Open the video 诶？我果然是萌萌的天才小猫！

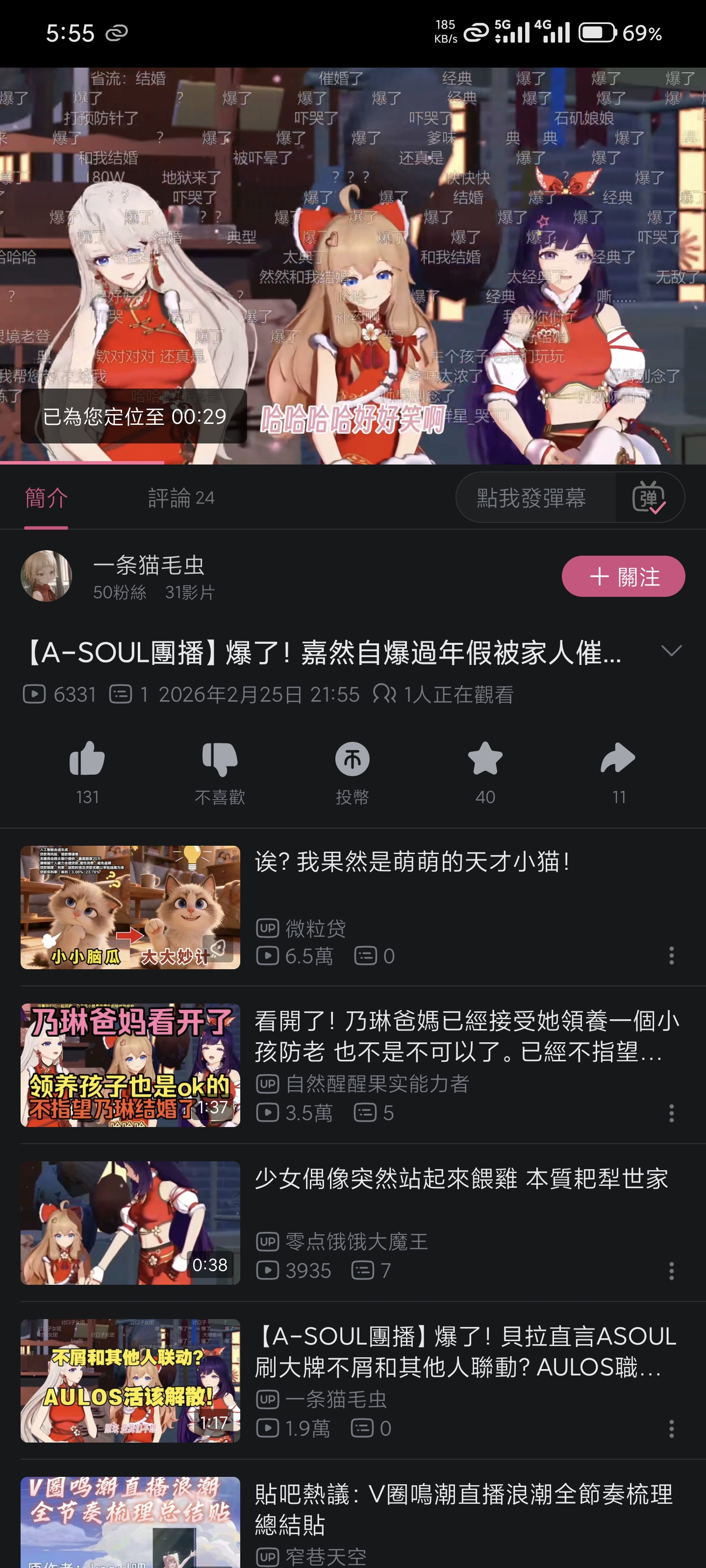pyautogui.click(x=412, y=862)
